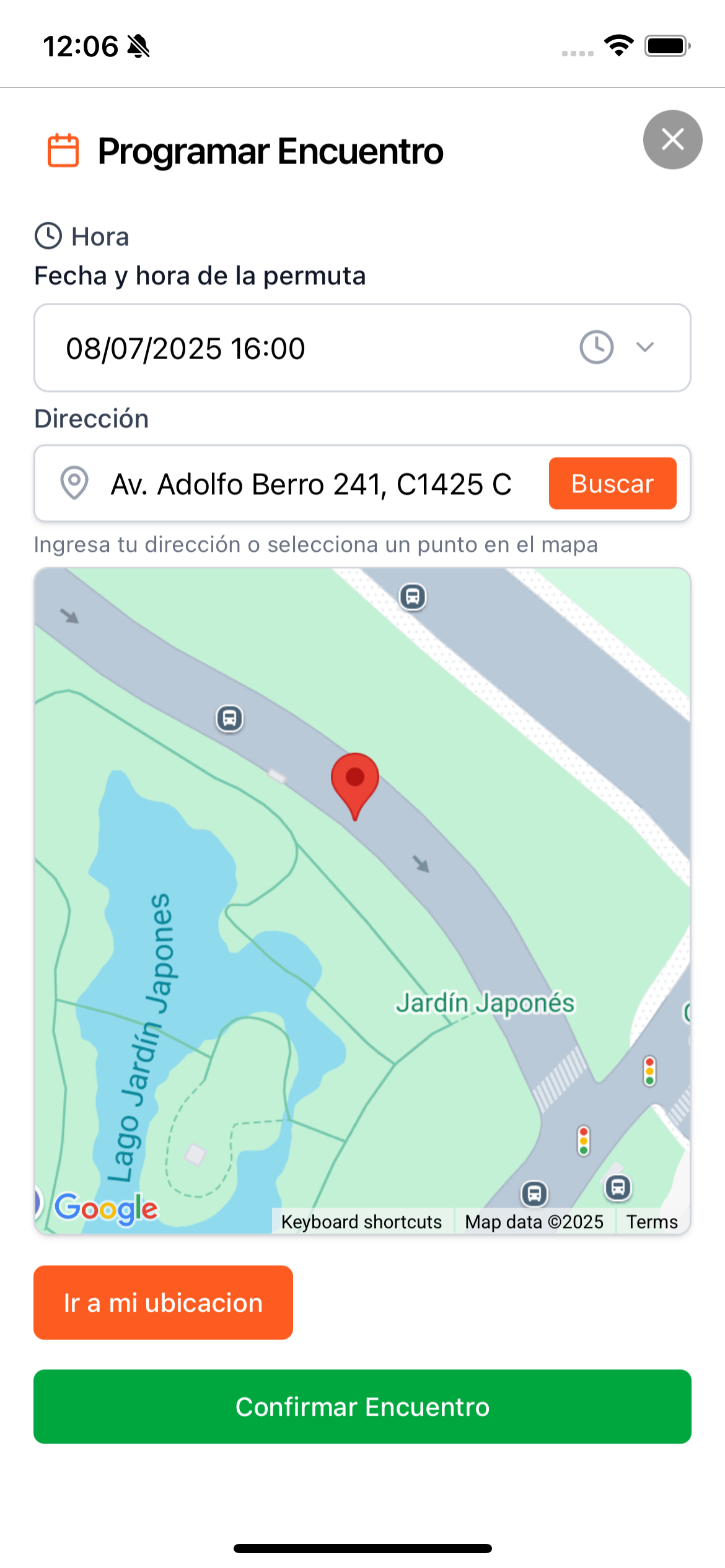Edit the address in the Dirección field
This screenshot has width=725, height=1568.
click(x=311, y=484)
